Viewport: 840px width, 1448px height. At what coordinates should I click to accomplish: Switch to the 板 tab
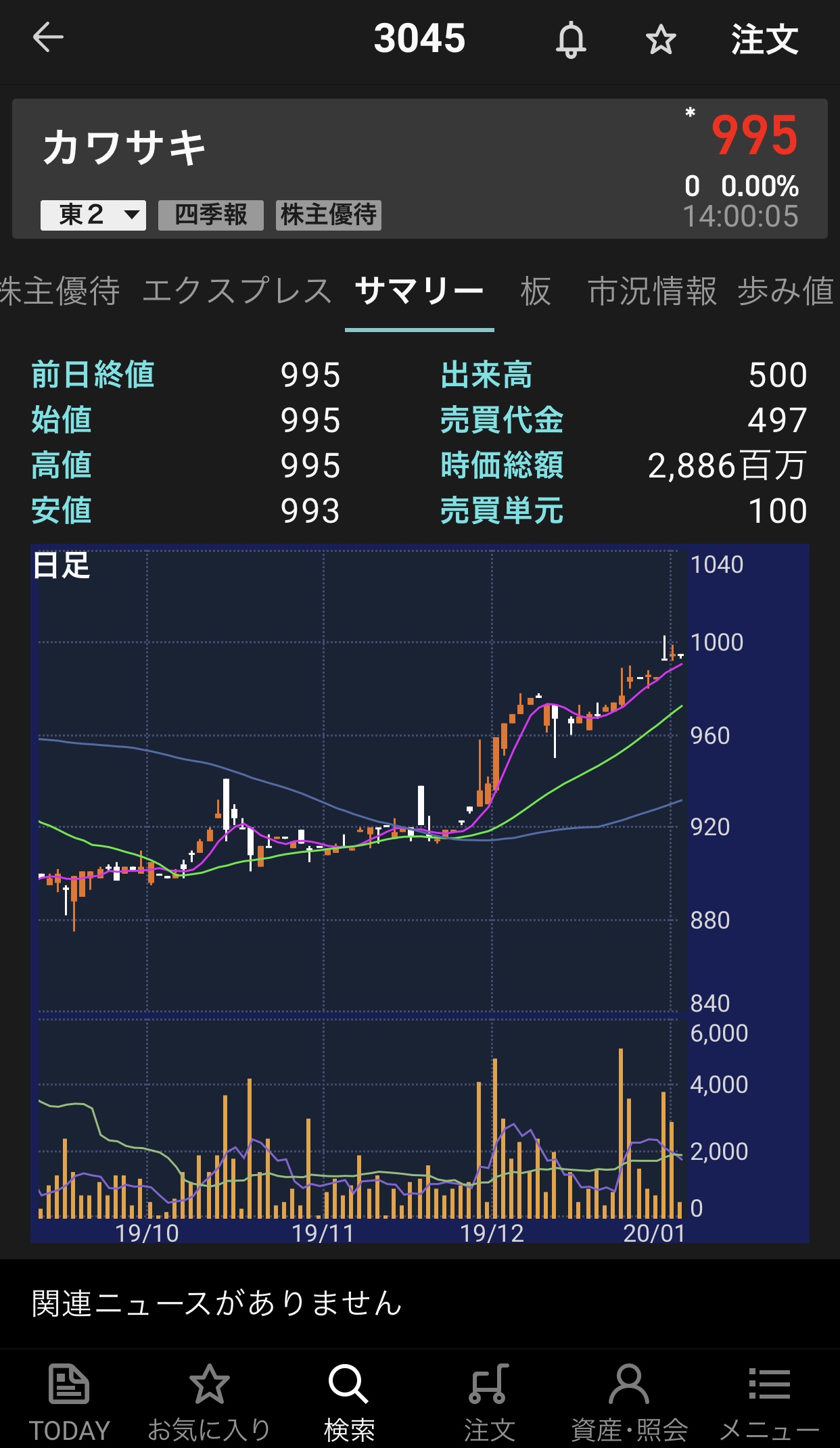pos(536,291)
